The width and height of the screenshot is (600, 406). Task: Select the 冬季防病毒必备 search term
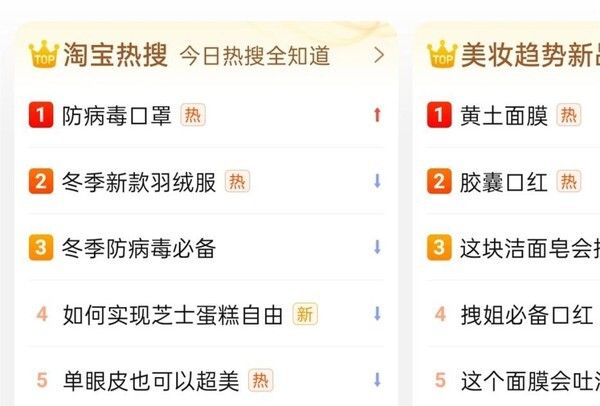pos(138,248)
